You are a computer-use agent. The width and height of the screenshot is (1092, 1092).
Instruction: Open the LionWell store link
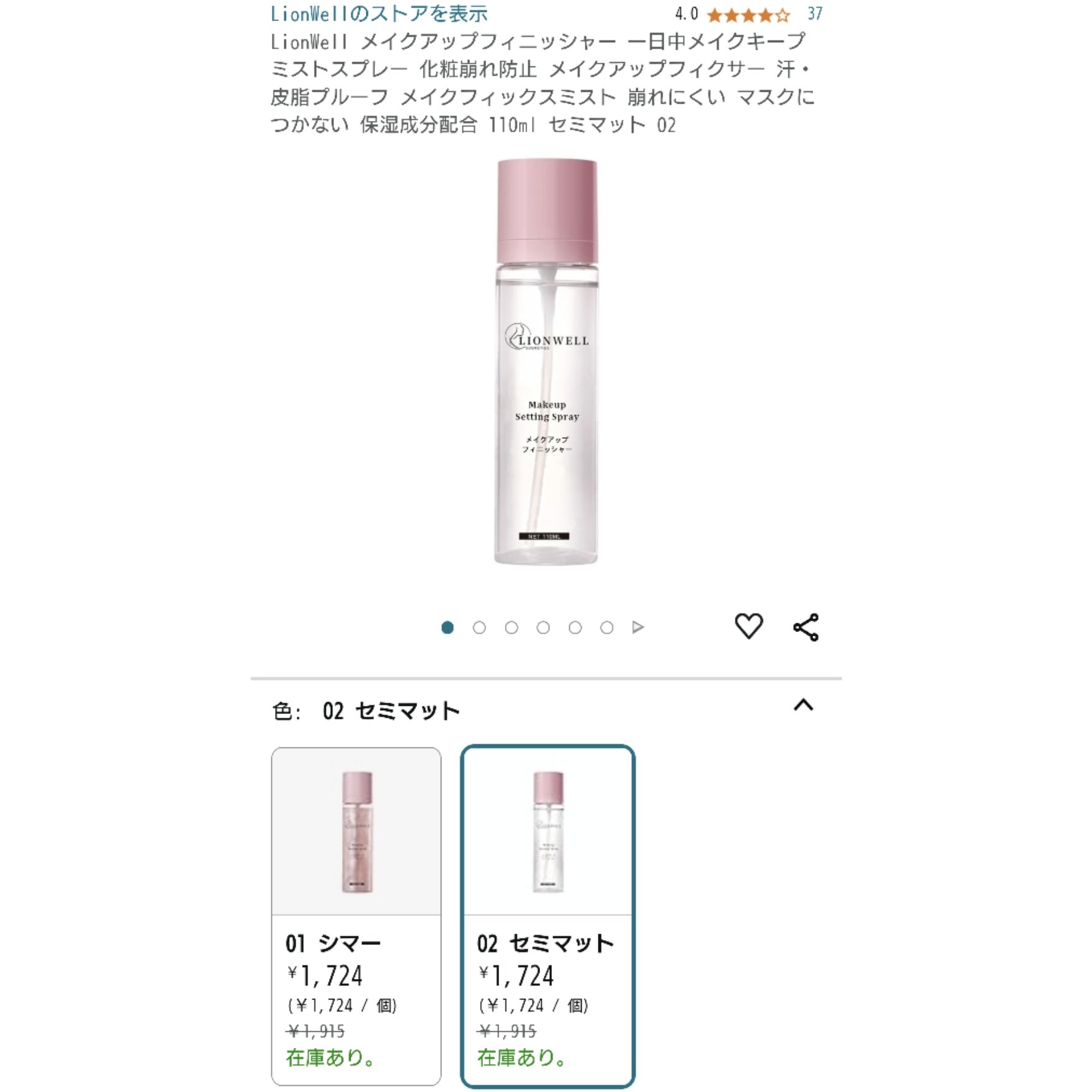[x=379, y=14]
